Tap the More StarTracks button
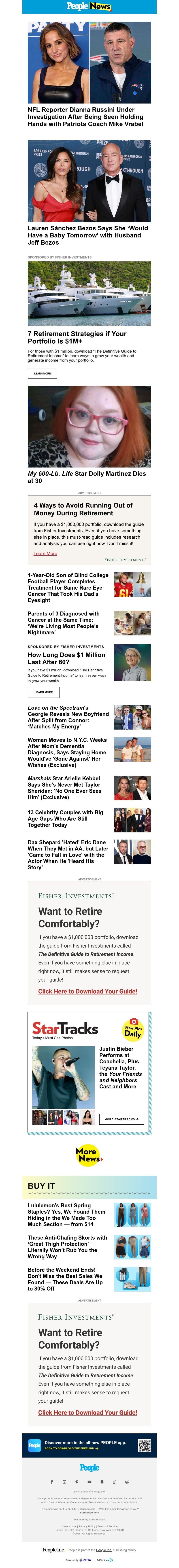The width and height of the screenshot is (179, 1568). tap(121, 1119)
